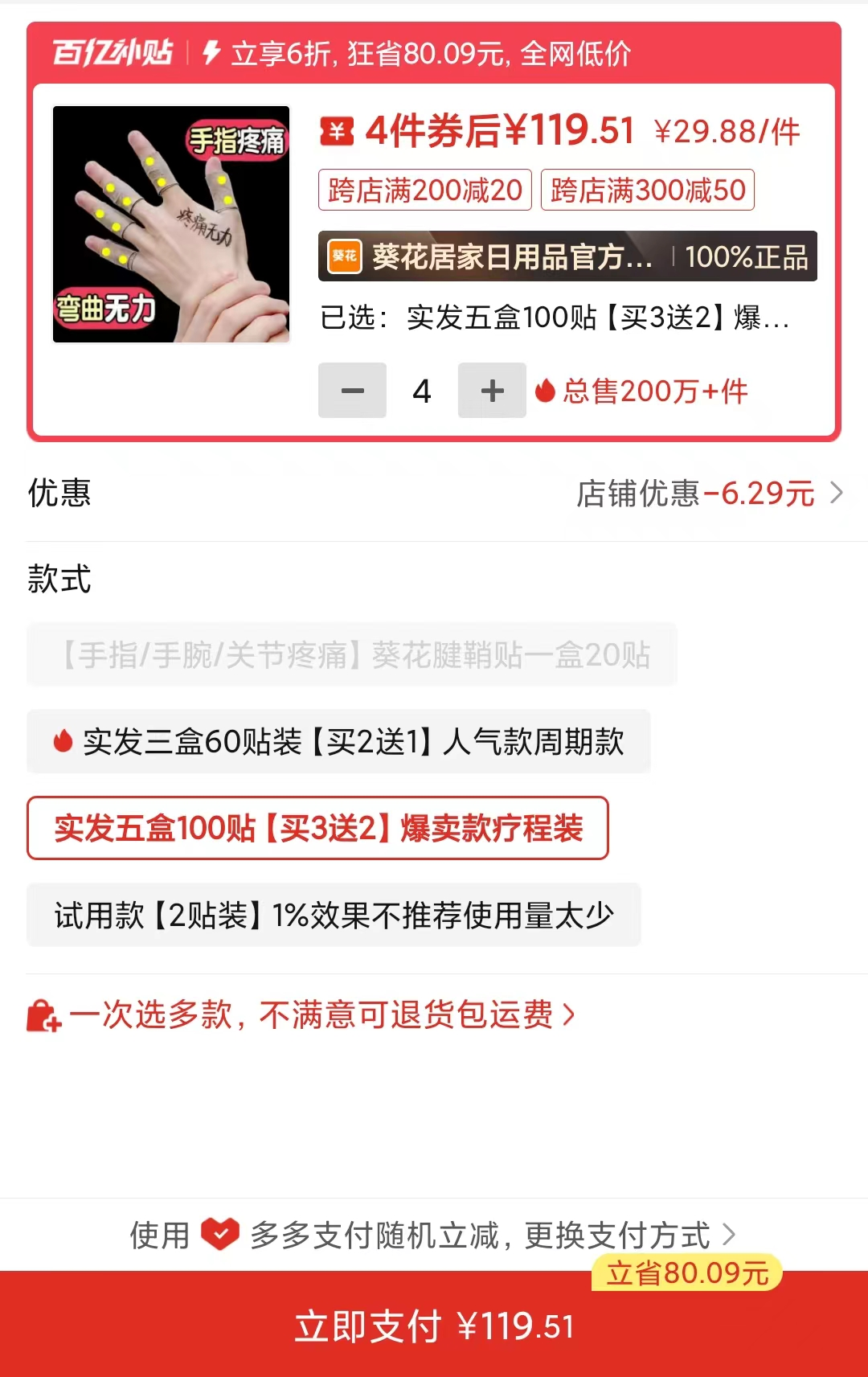Viewport: 868px width, 1377px height.
Task: Decrease quantity with the minus button
Action: [352, 391]
